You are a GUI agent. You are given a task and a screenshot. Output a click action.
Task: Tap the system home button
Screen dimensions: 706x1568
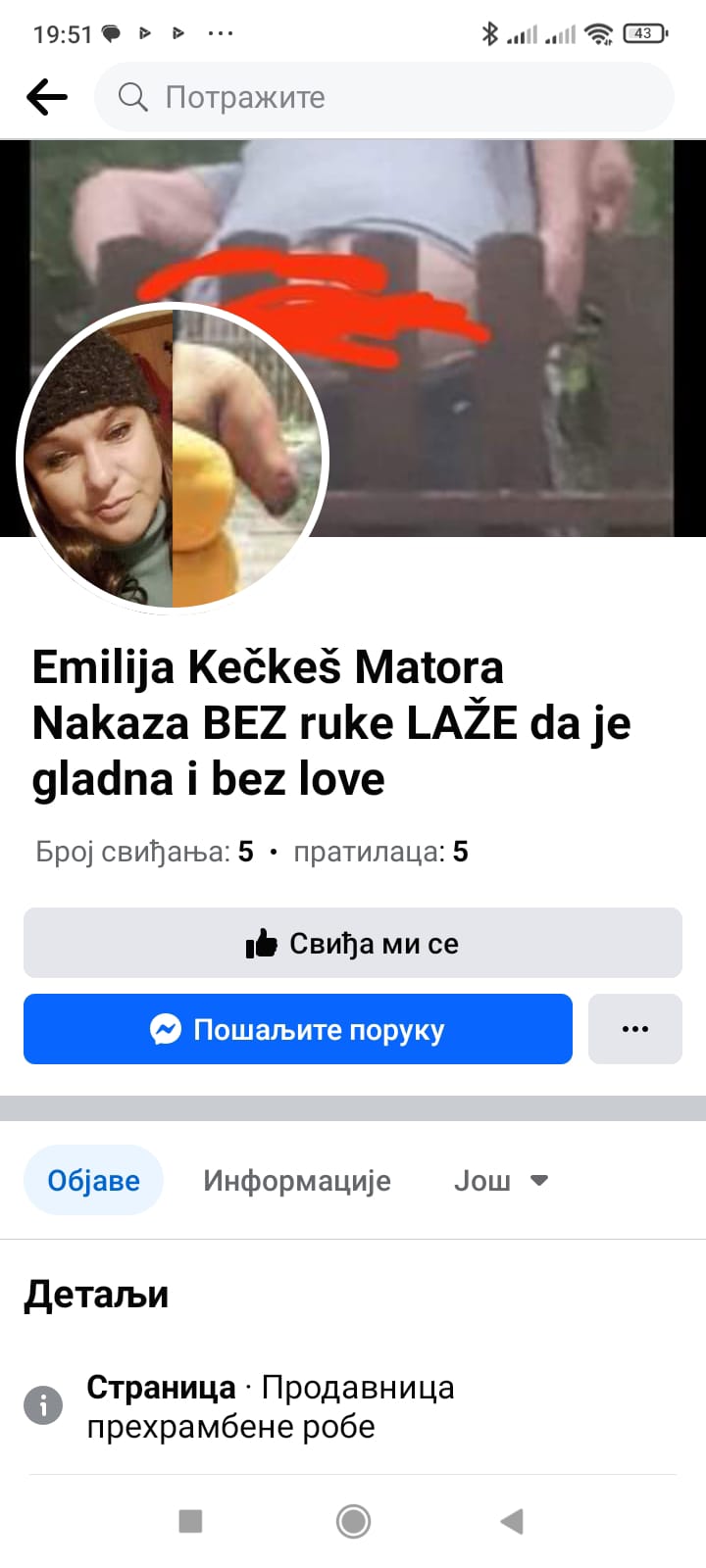pyautogui.click(x=353, y=1521)
